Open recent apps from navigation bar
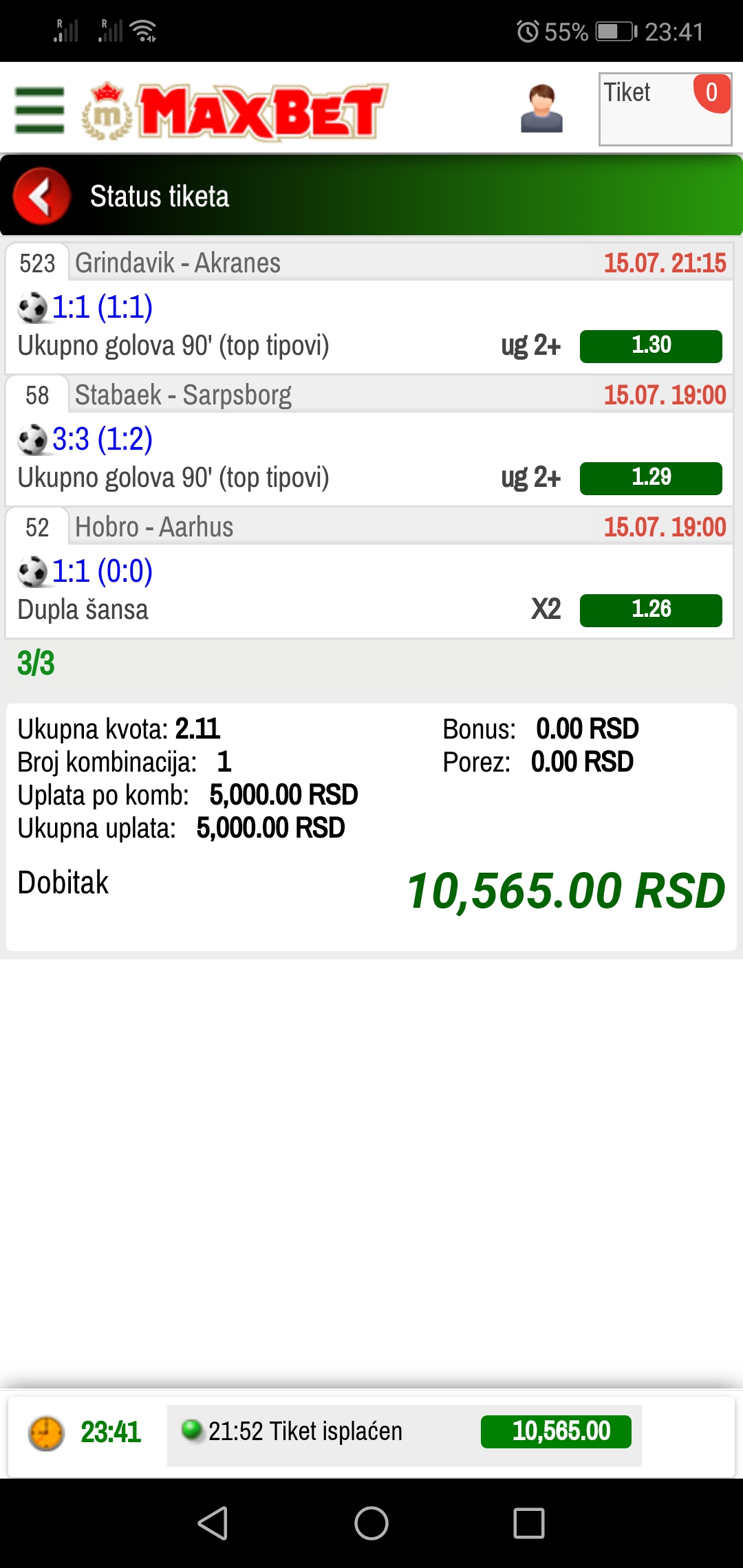Viewport: 743px width, 1568px height. [x=529, y=1523]
